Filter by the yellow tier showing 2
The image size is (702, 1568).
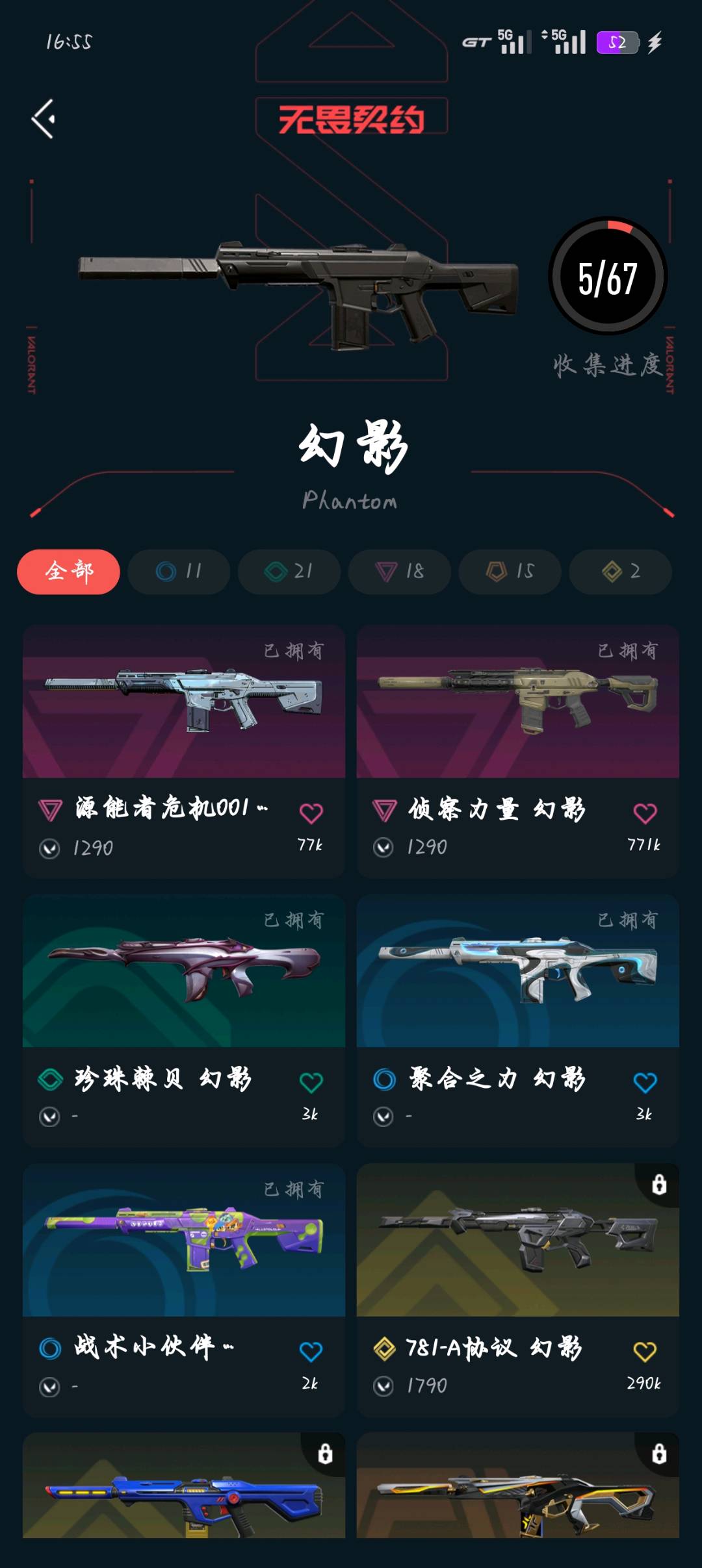coord(621,572)
